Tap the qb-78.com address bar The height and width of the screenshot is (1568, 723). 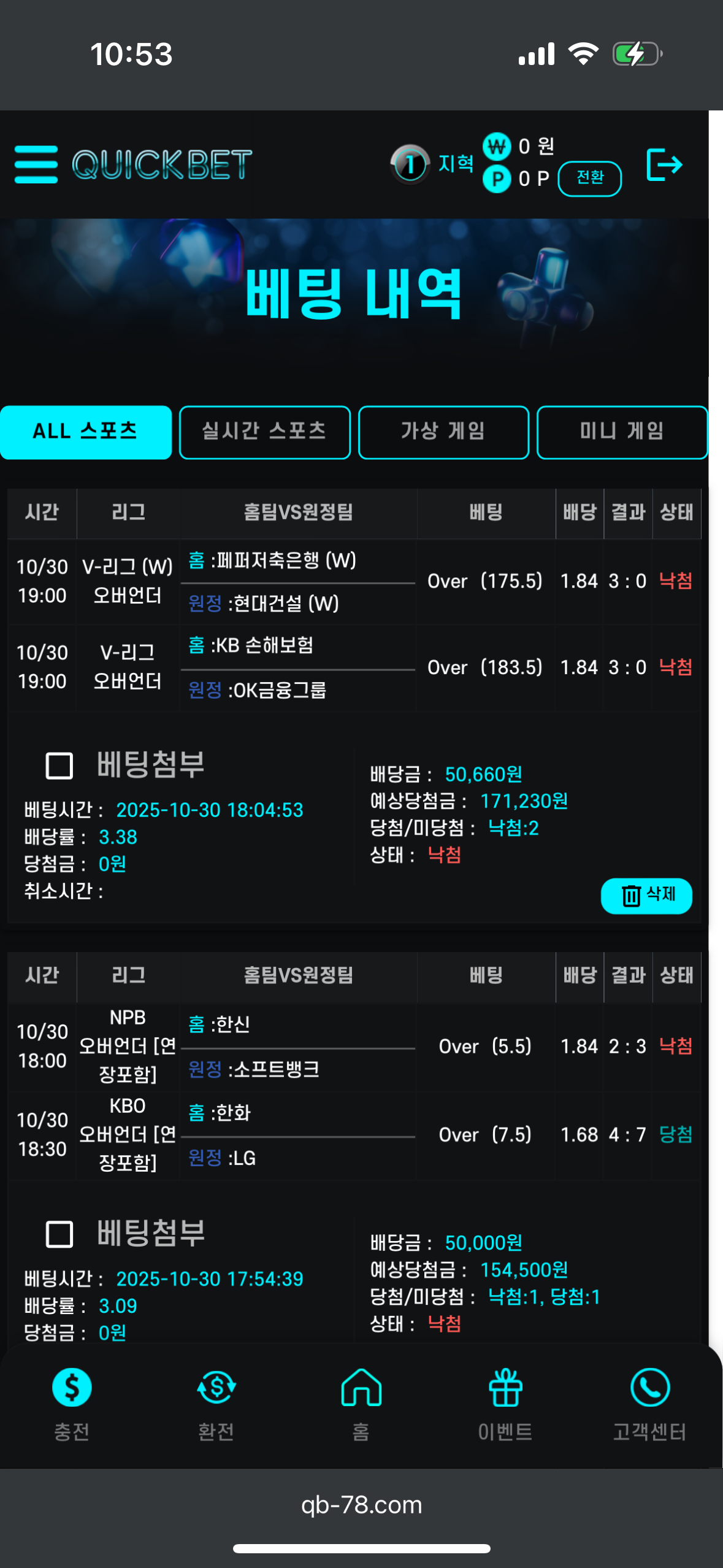361,1505
